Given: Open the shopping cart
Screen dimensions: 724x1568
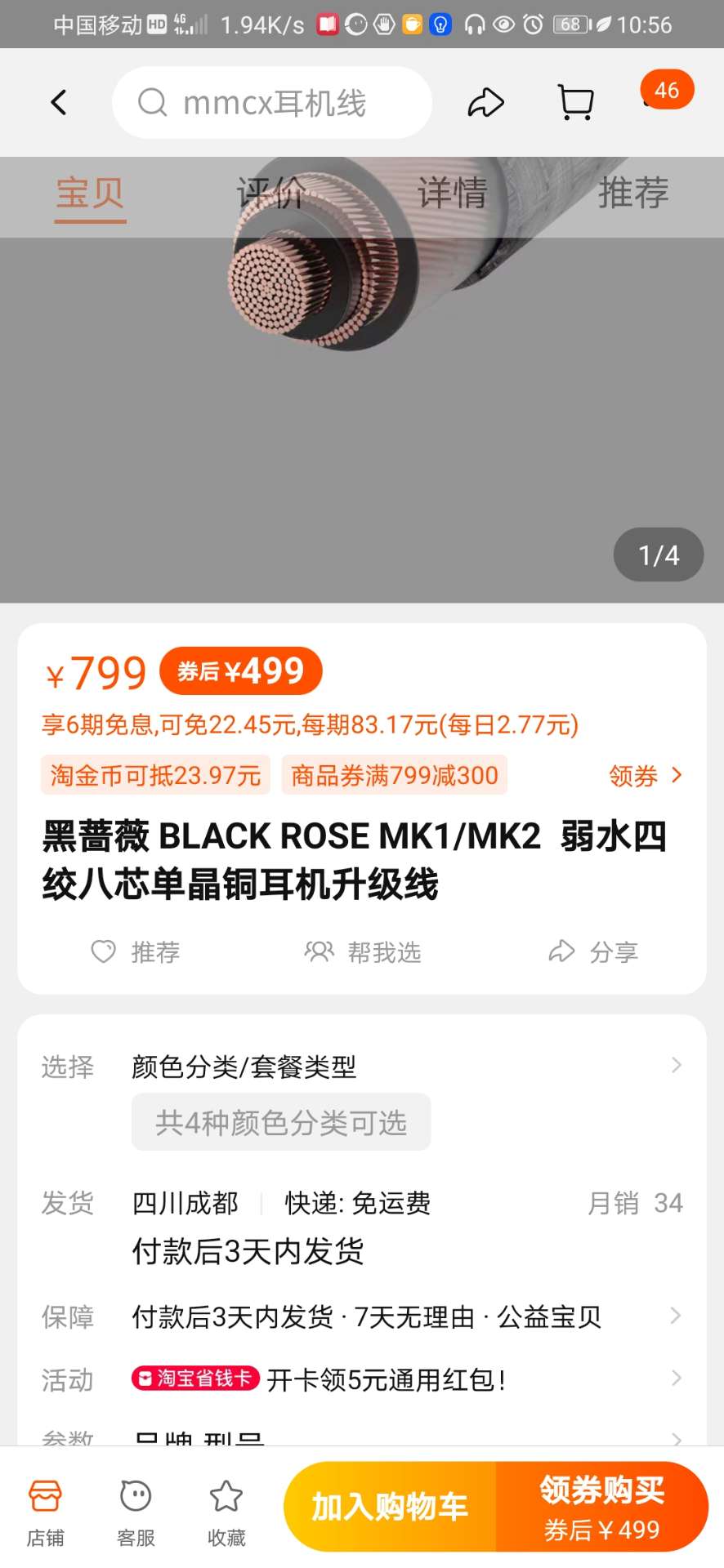Looking at the screenshot, I should 576,103.
